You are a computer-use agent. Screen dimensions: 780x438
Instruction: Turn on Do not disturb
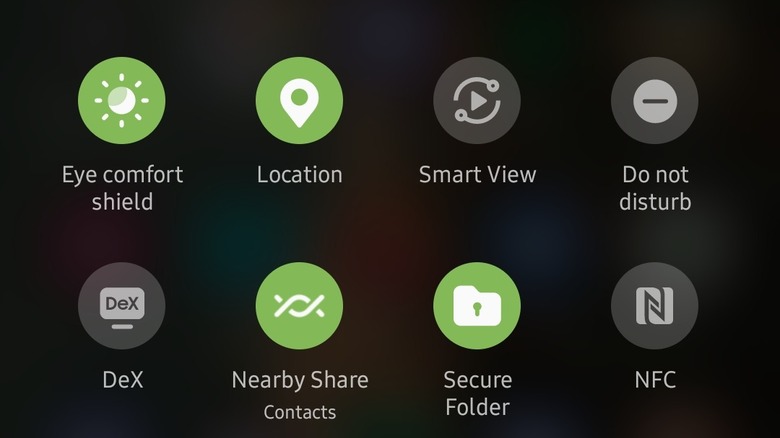[655, 100]
